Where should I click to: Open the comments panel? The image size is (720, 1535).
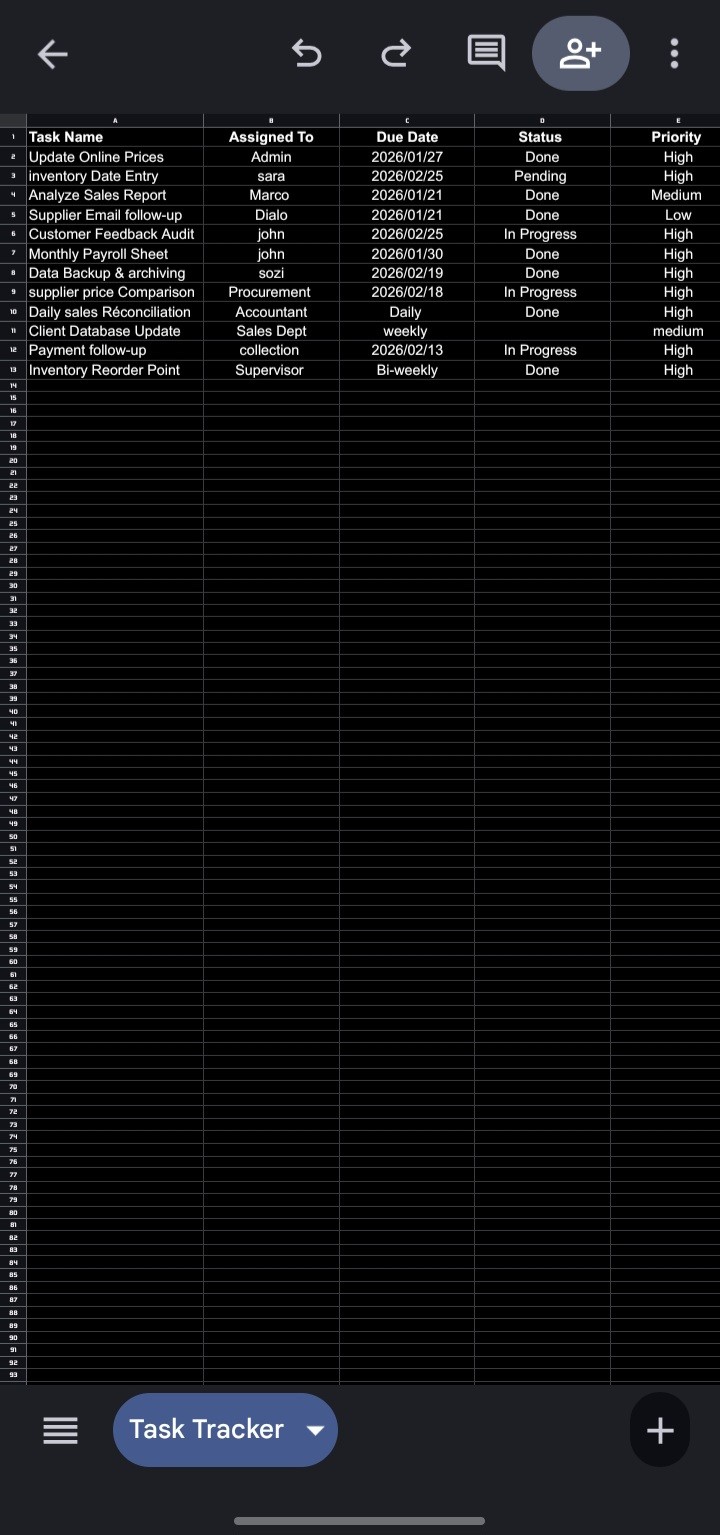(486, 53)
